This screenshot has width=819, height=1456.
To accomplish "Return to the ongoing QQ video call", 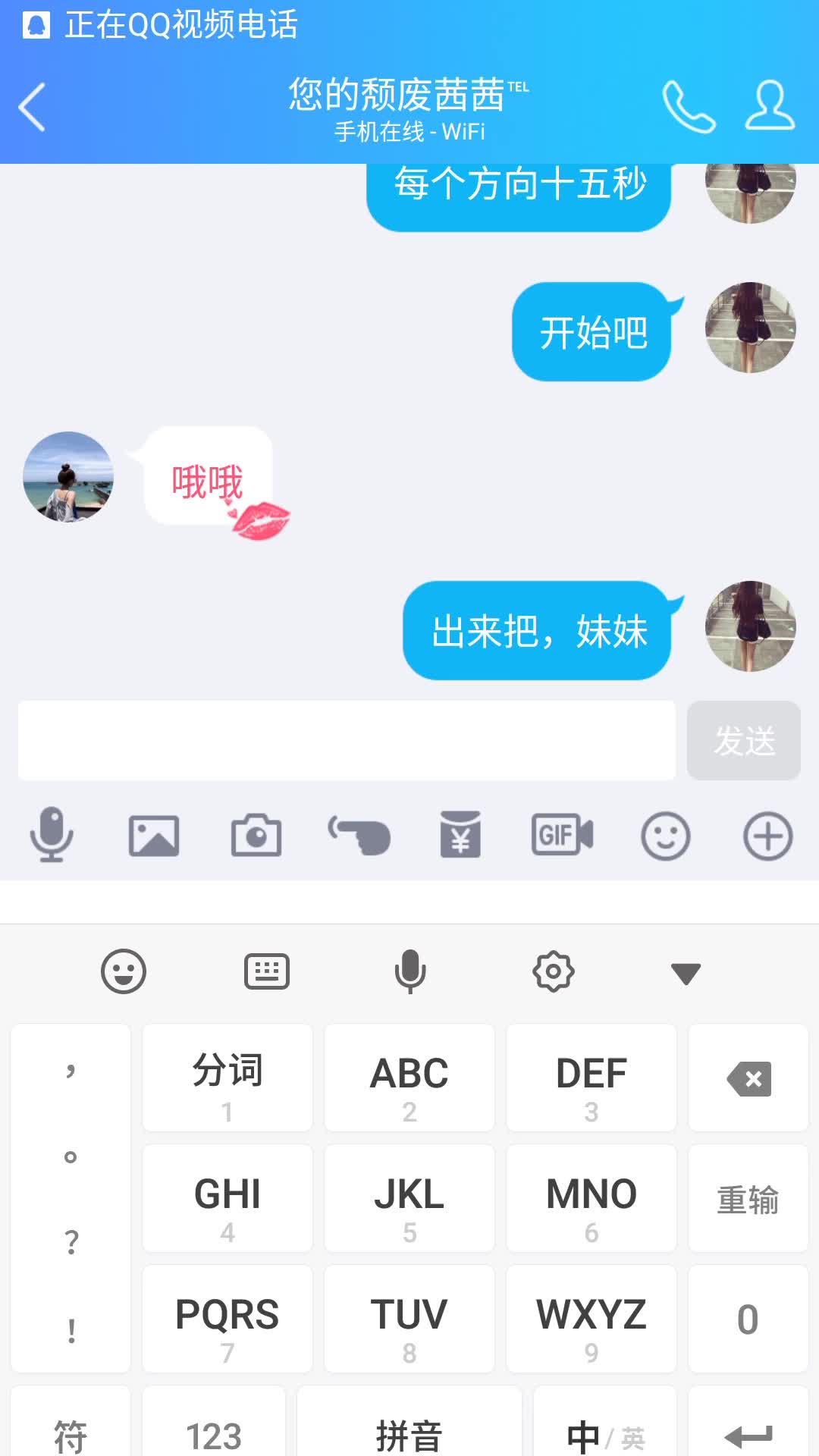I will (x=180, y=24).
